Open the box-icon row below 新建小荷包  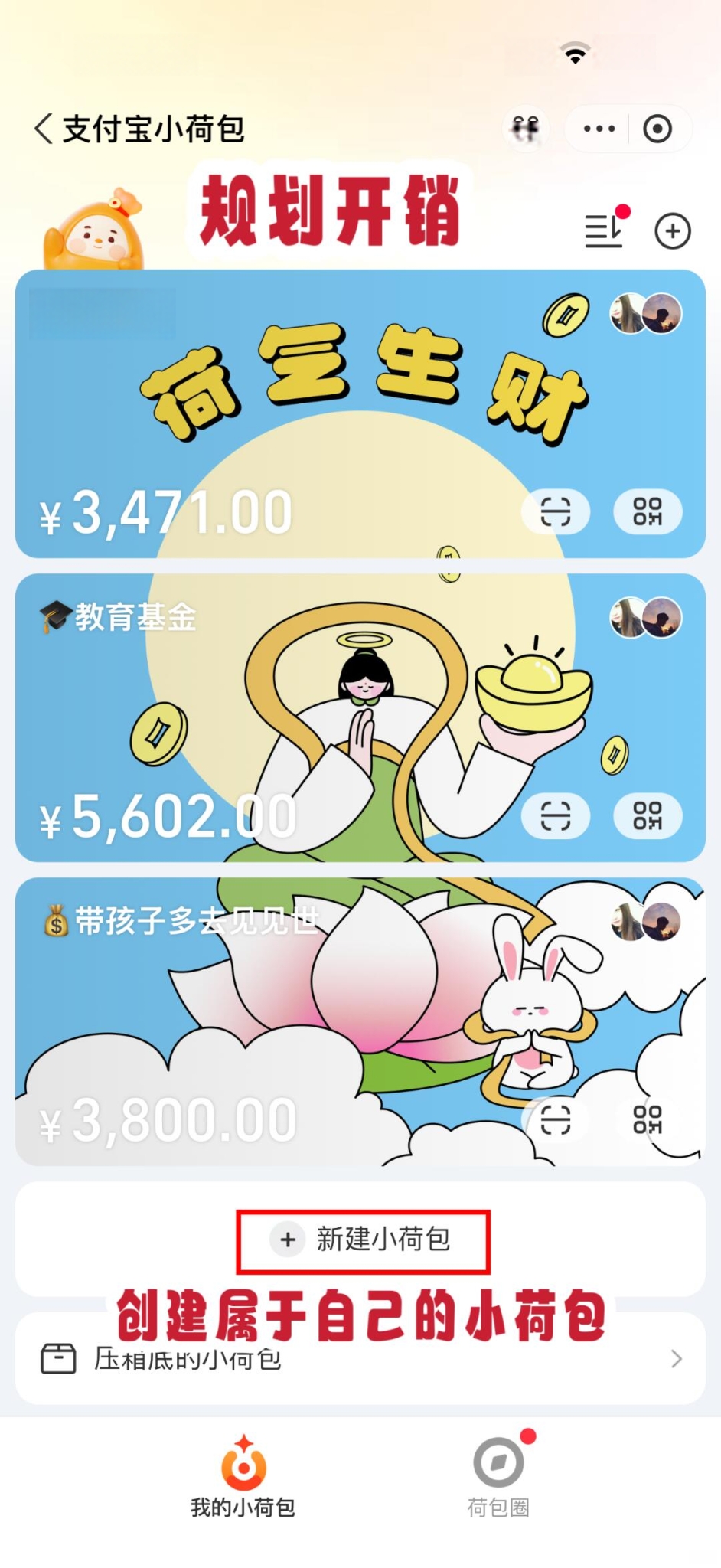(x=360, y=1360)
